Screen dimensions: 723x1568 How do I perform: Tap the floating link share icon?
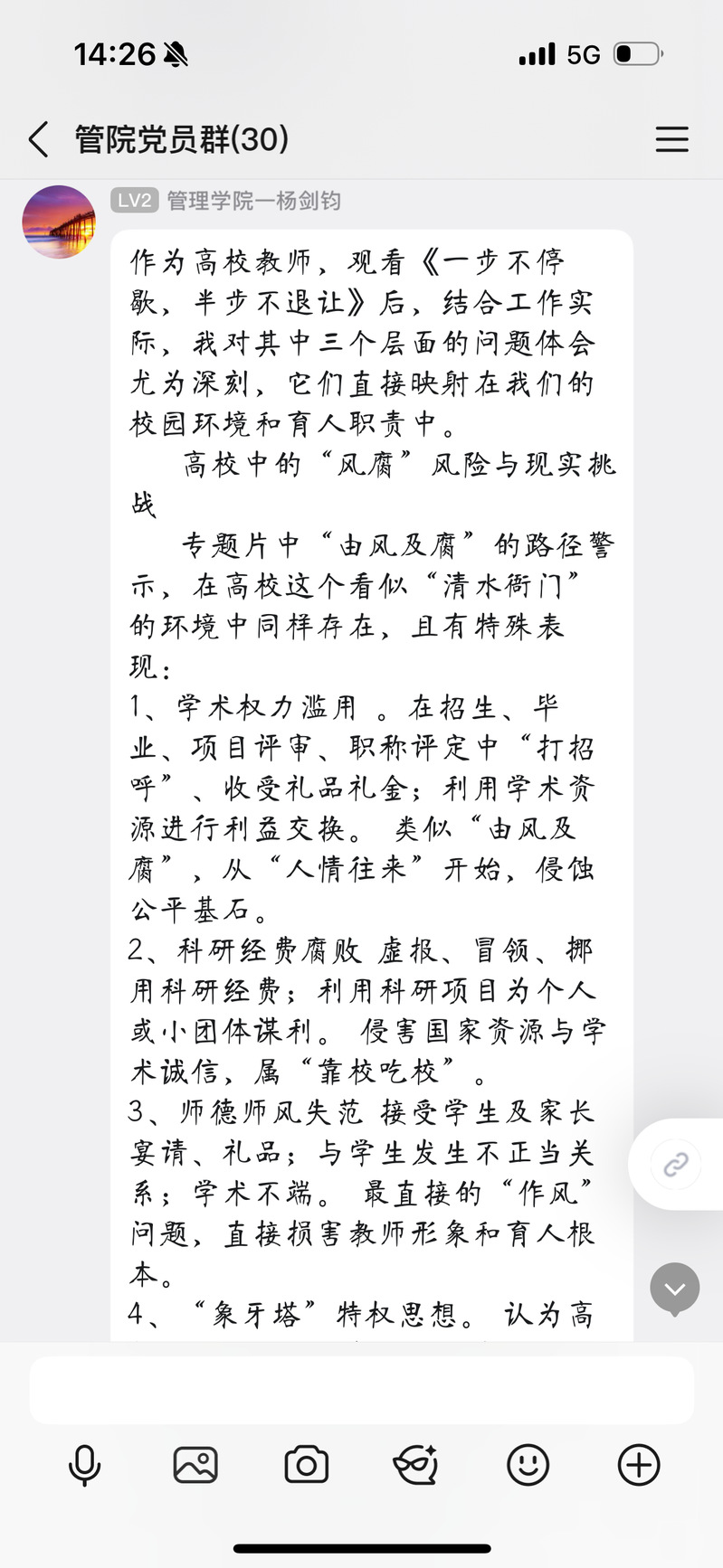tap(673, 1165)
